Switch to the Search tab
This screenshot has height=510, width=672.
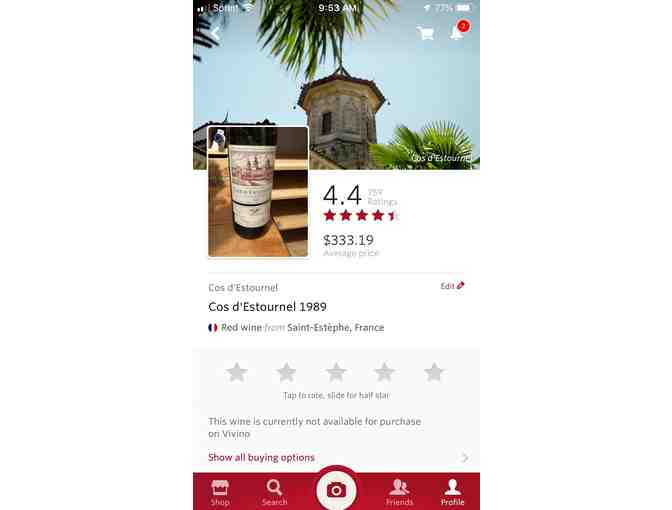pyautogui.click(x=274, y=492)
